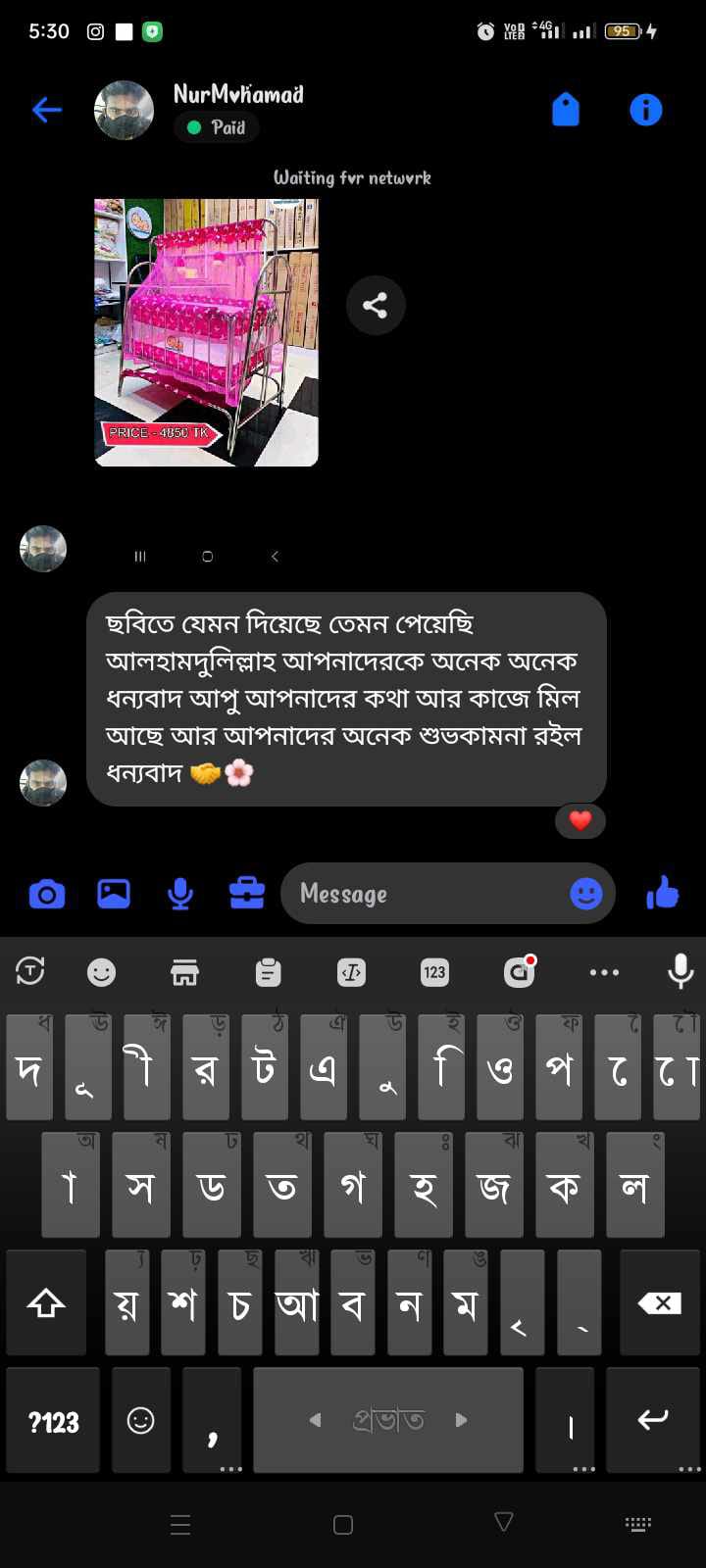The image size is (706, 1568).
Task: Open the pink baby cradle photo
Action: coord(206,332)
